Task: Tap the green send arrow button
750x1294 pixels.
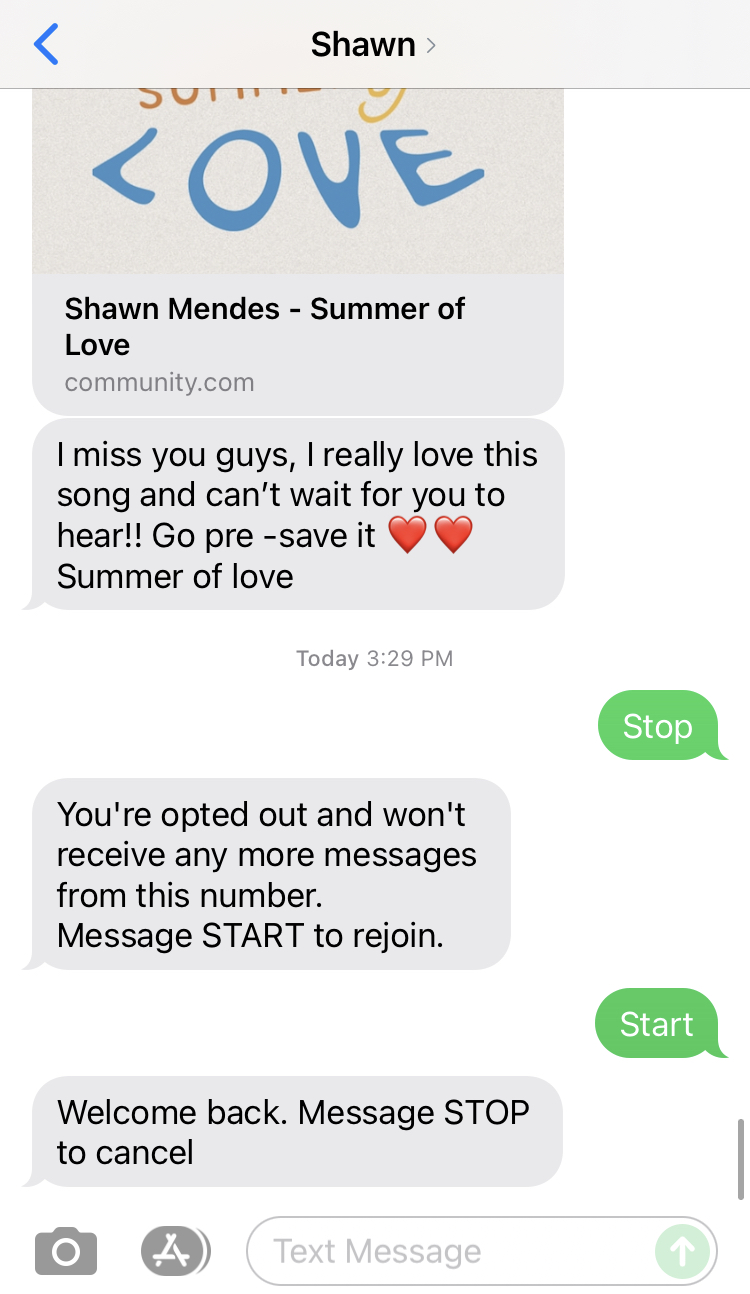Action: (x=682, y=1251)
